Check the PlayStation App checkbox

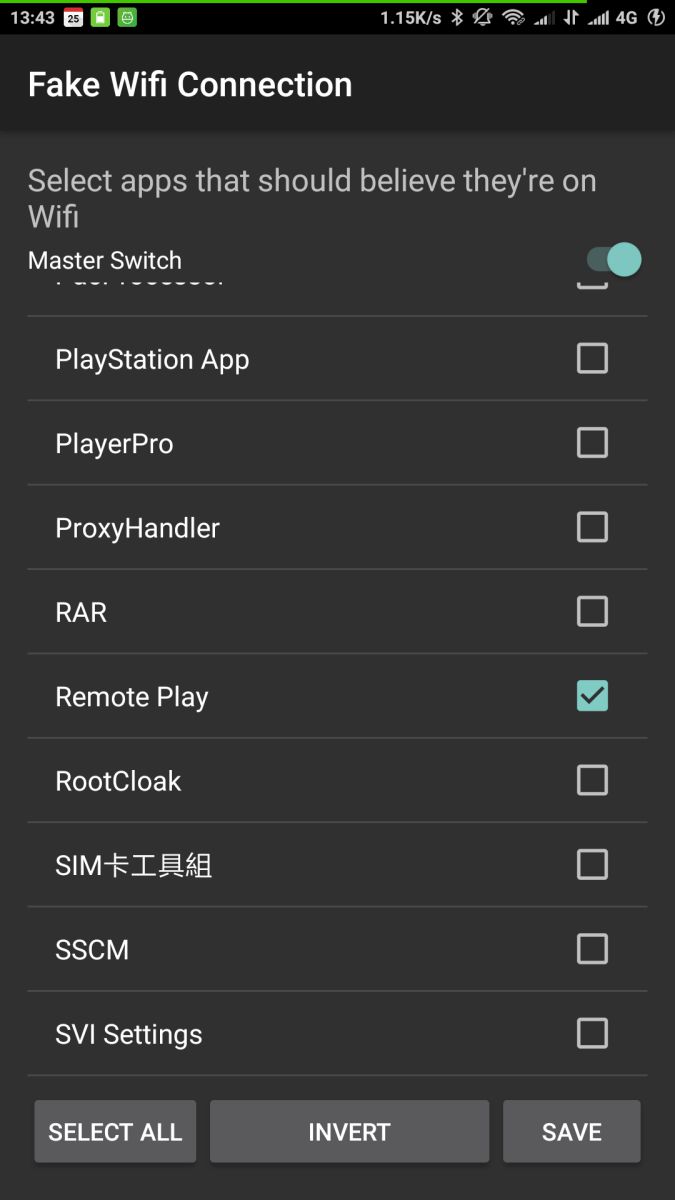592,358
